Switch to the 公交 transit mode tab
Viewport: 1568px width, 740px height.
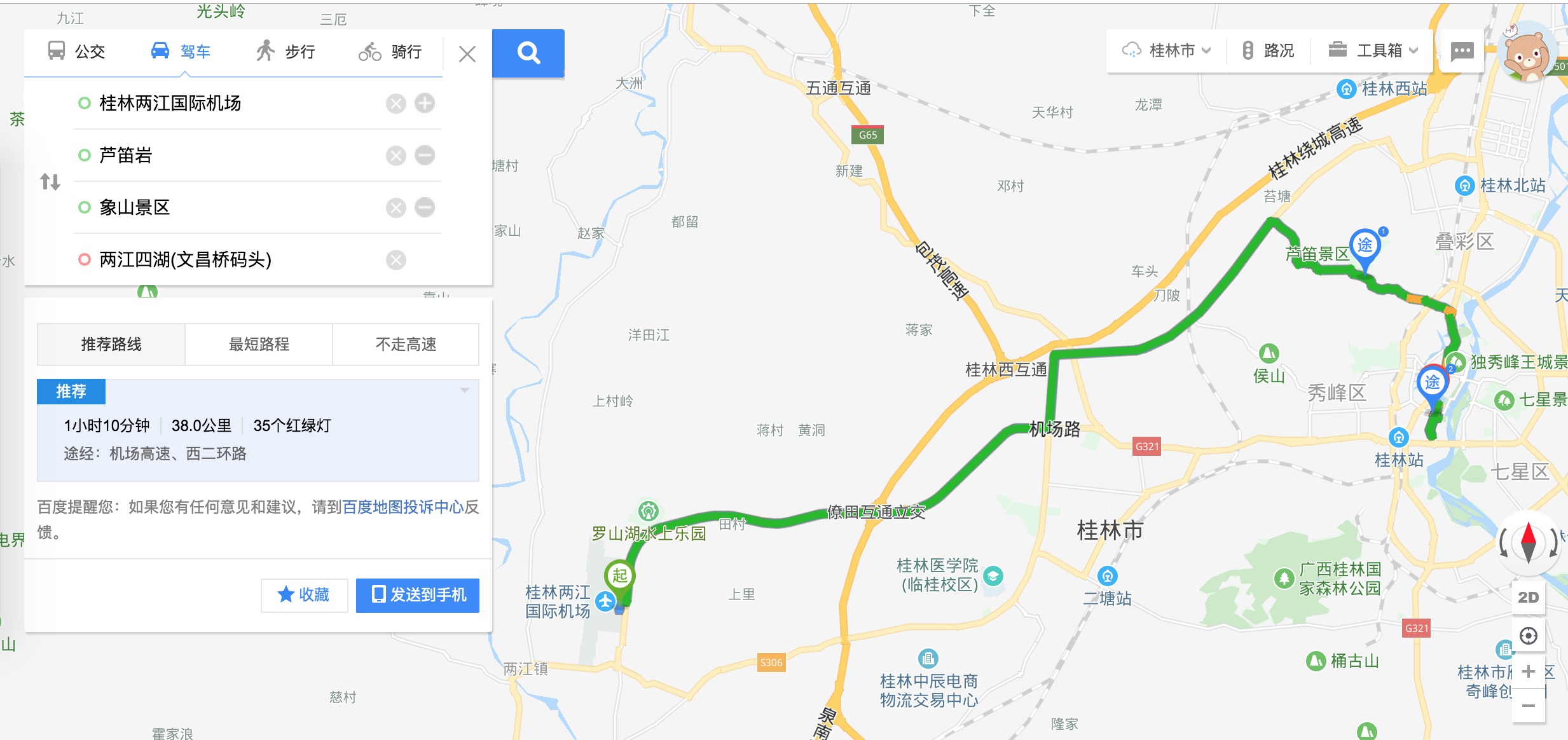click(x=76, y=51)
